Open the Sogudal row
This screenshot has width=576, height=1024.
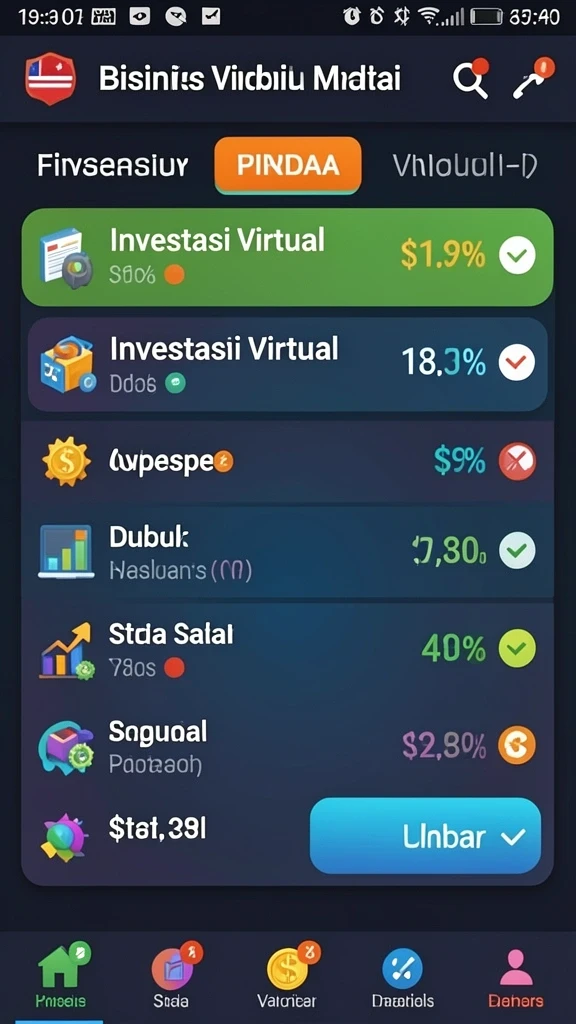pos(287,744)
